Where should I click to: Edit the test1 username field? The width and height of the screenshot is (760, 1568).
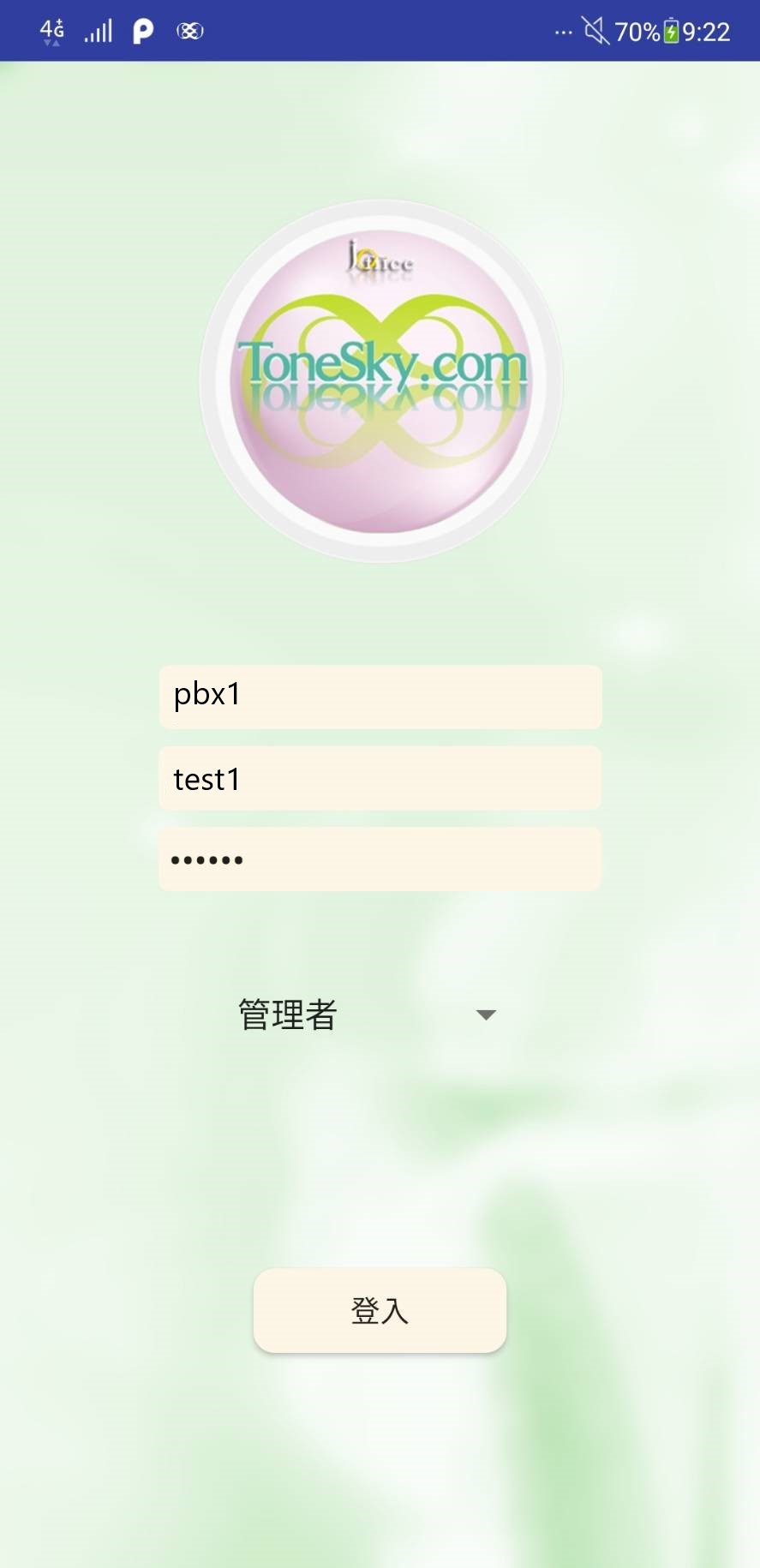(380, 778)
